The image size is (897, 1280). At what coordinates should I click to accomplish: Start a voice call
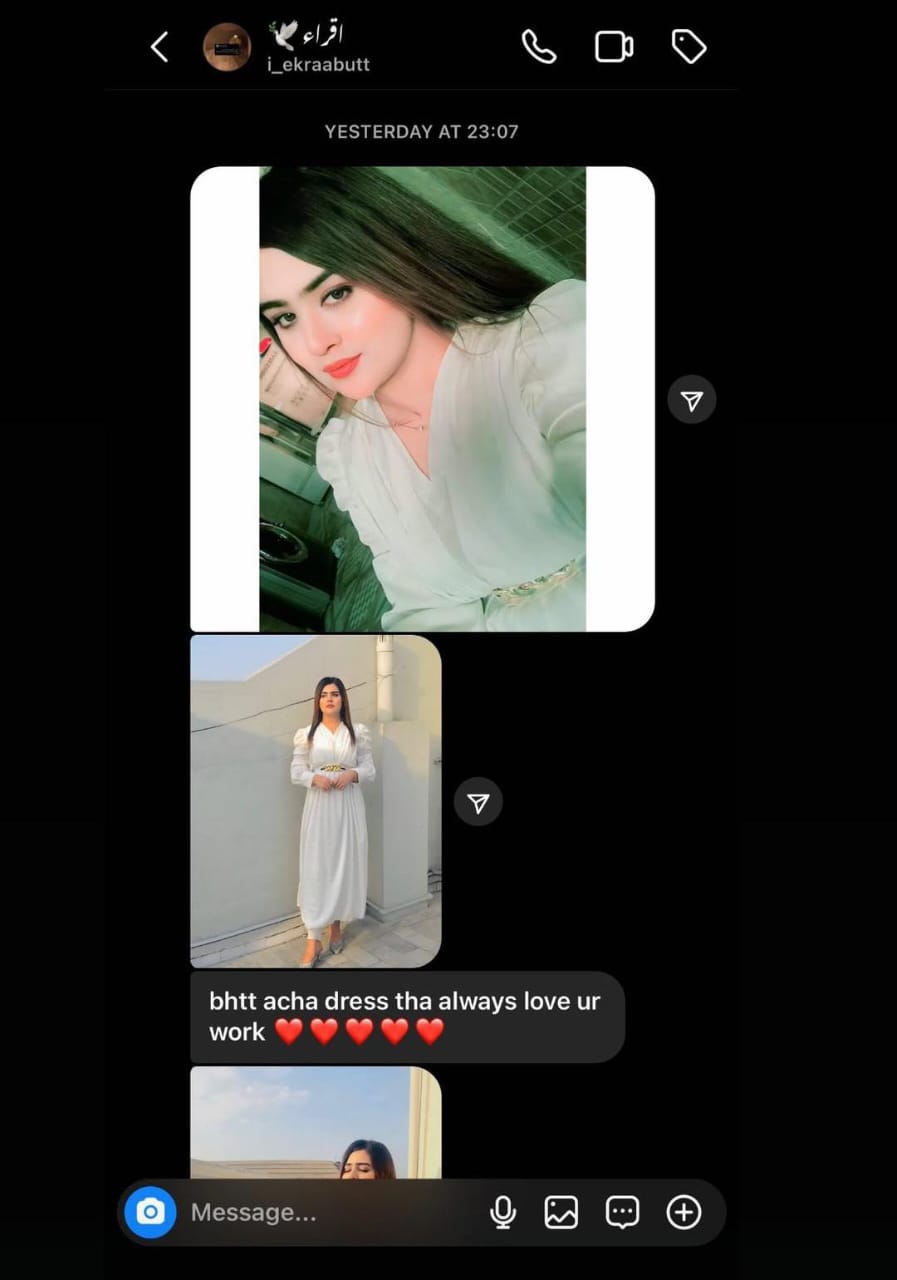[x=539, y=47]
